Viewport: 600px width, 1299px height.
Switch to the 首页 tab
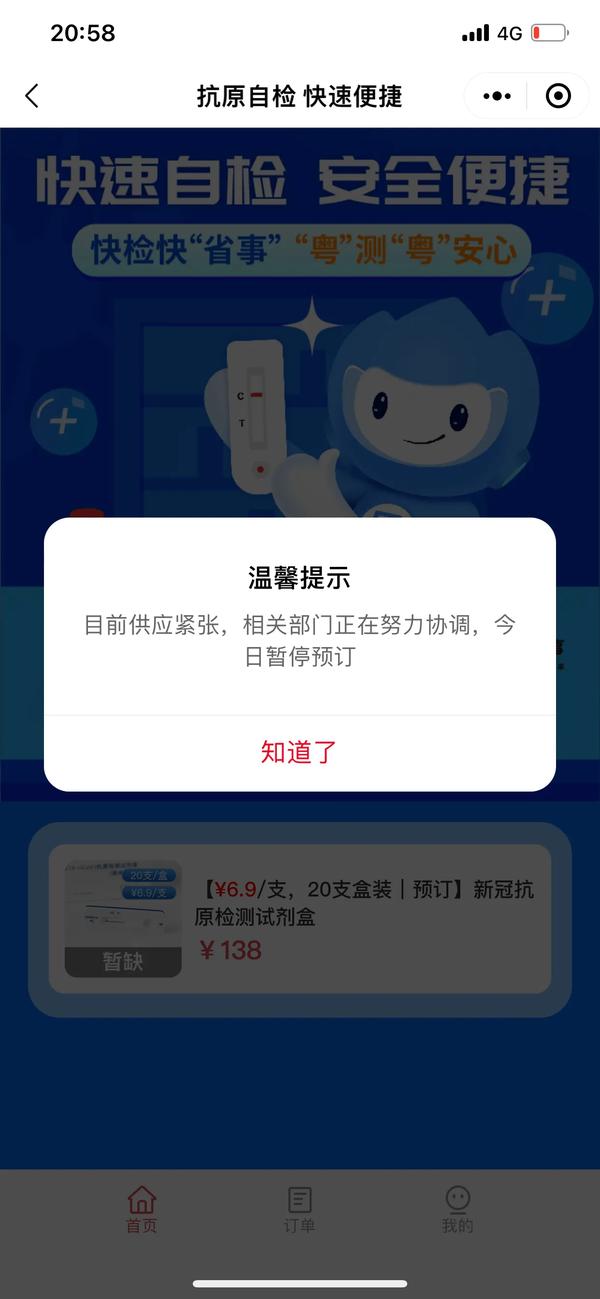click(142, 1210)
